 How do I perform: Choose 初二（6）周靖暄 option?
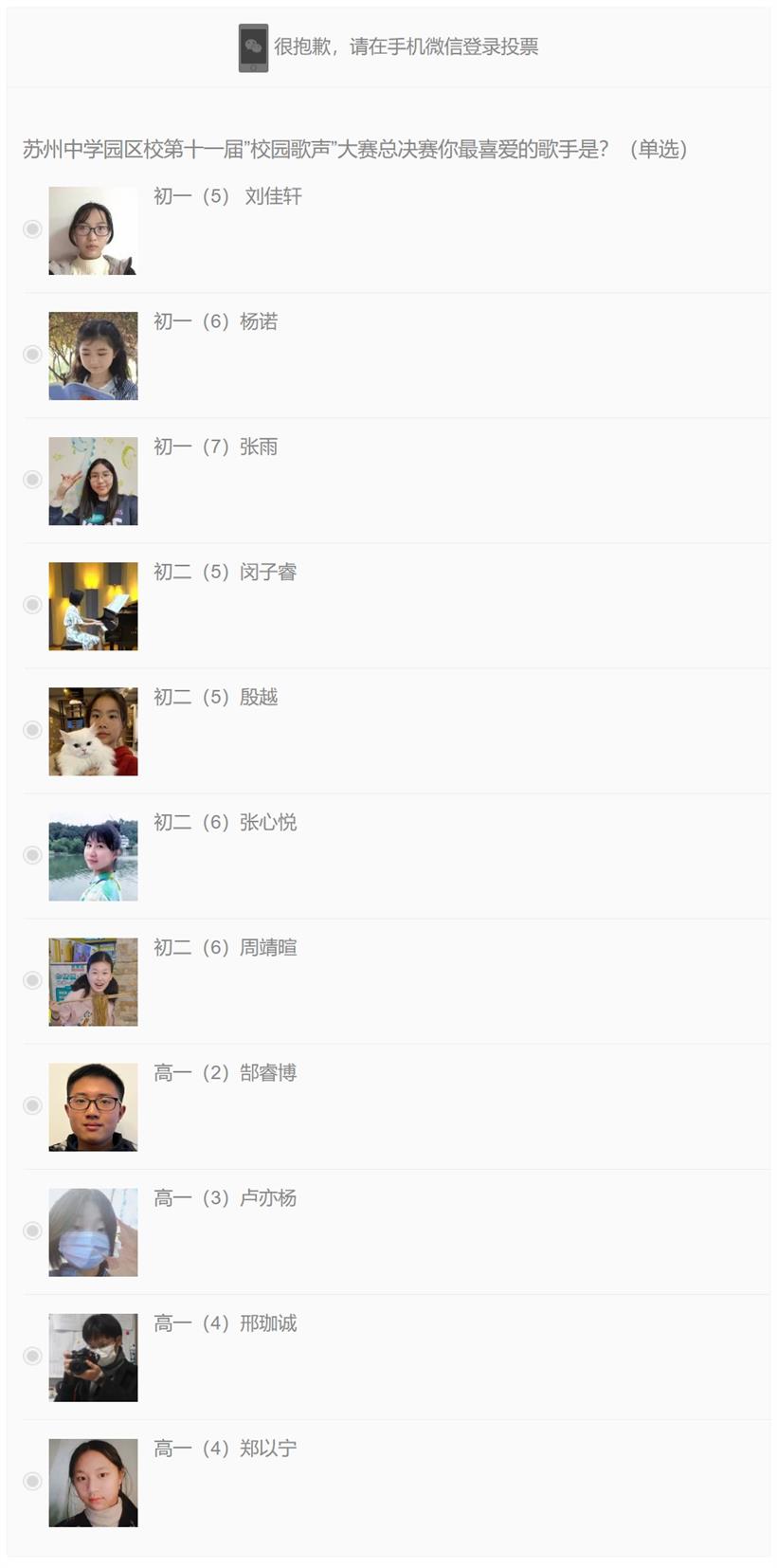[32, 980]
